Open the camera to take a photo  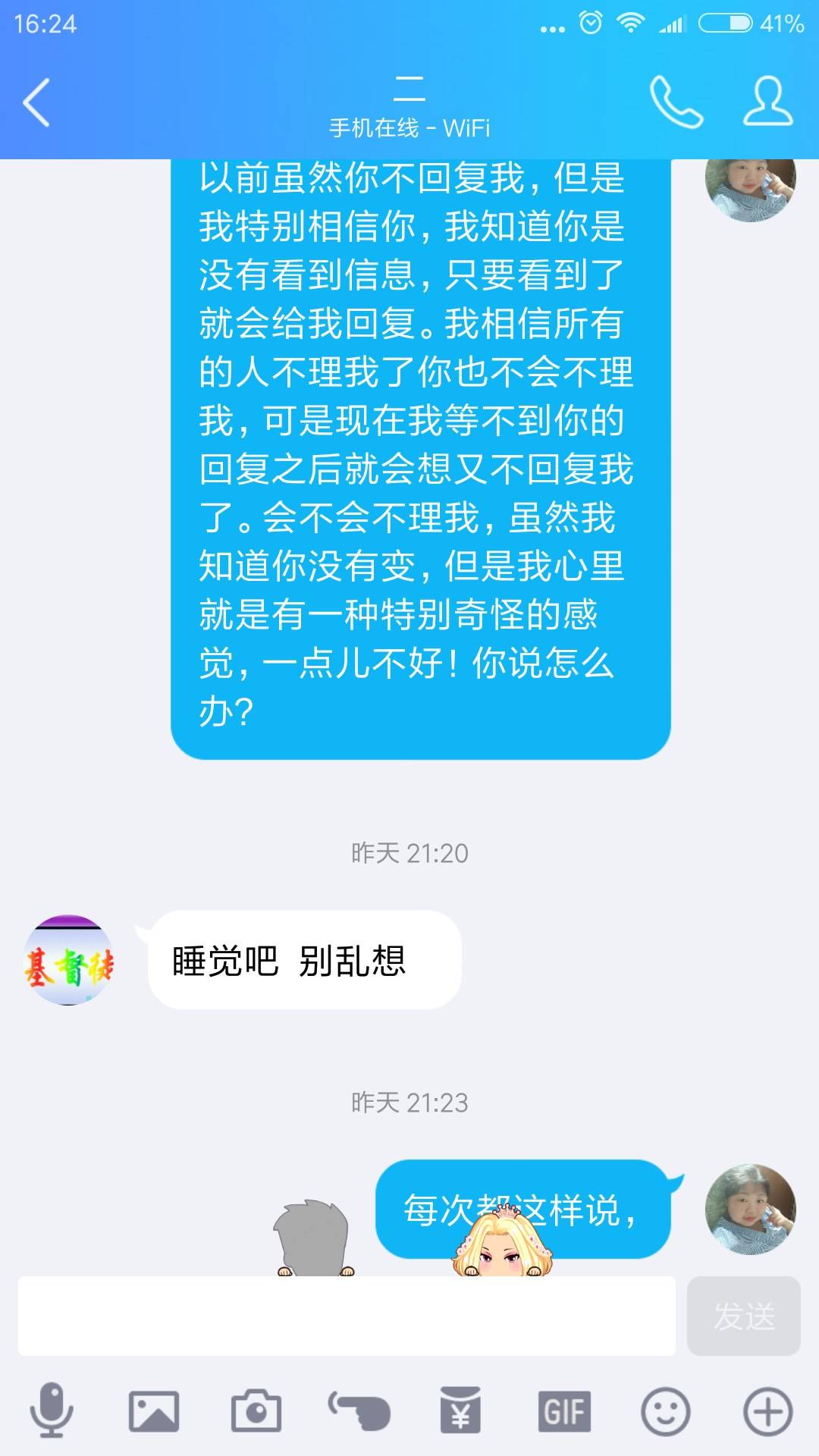[x=256, y=1411]
